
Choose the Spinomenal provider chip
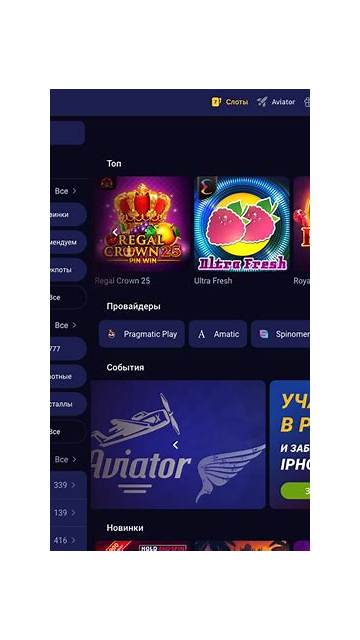pos(280,334)
